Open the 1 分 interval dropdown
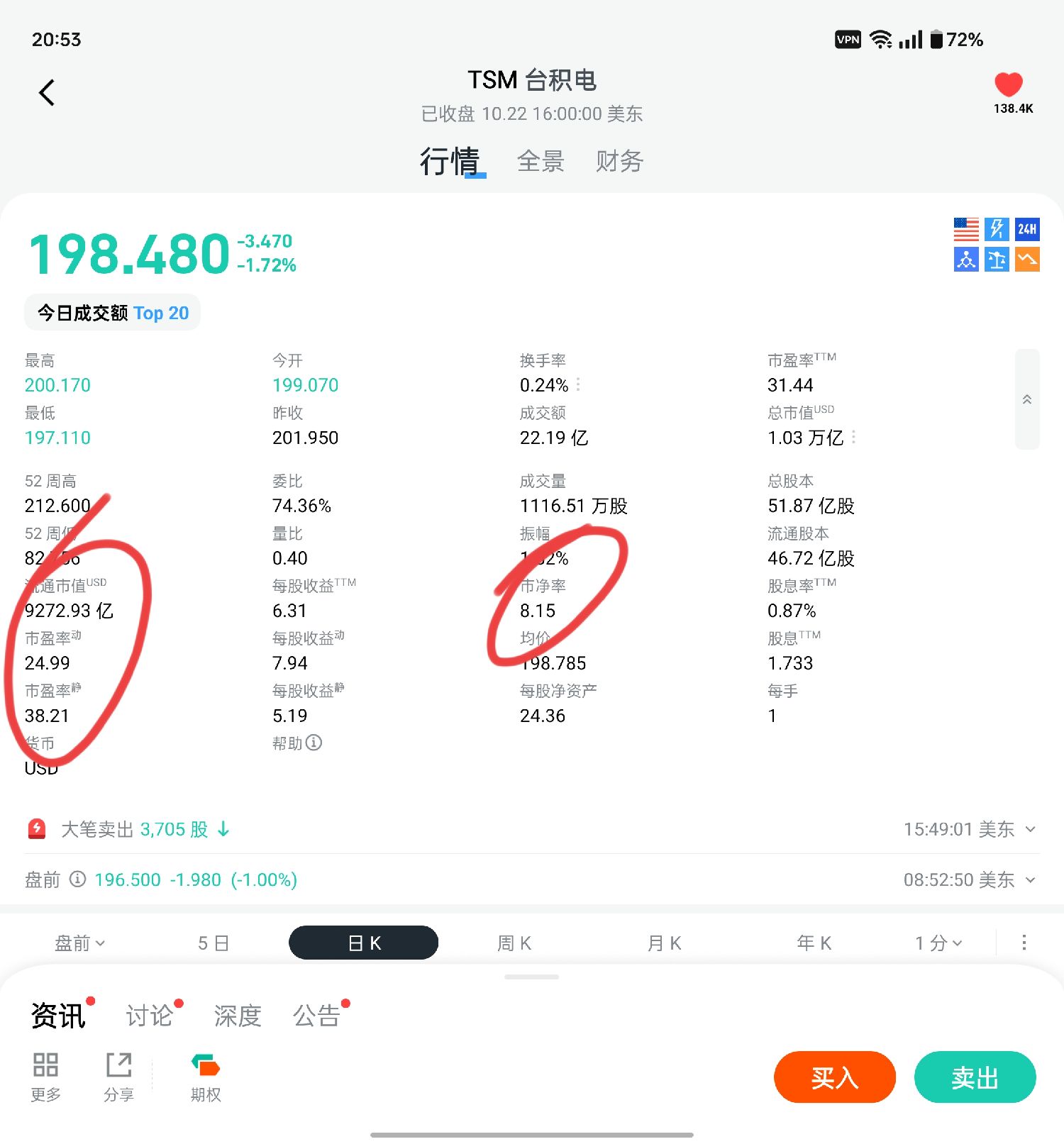 point(938,943)
